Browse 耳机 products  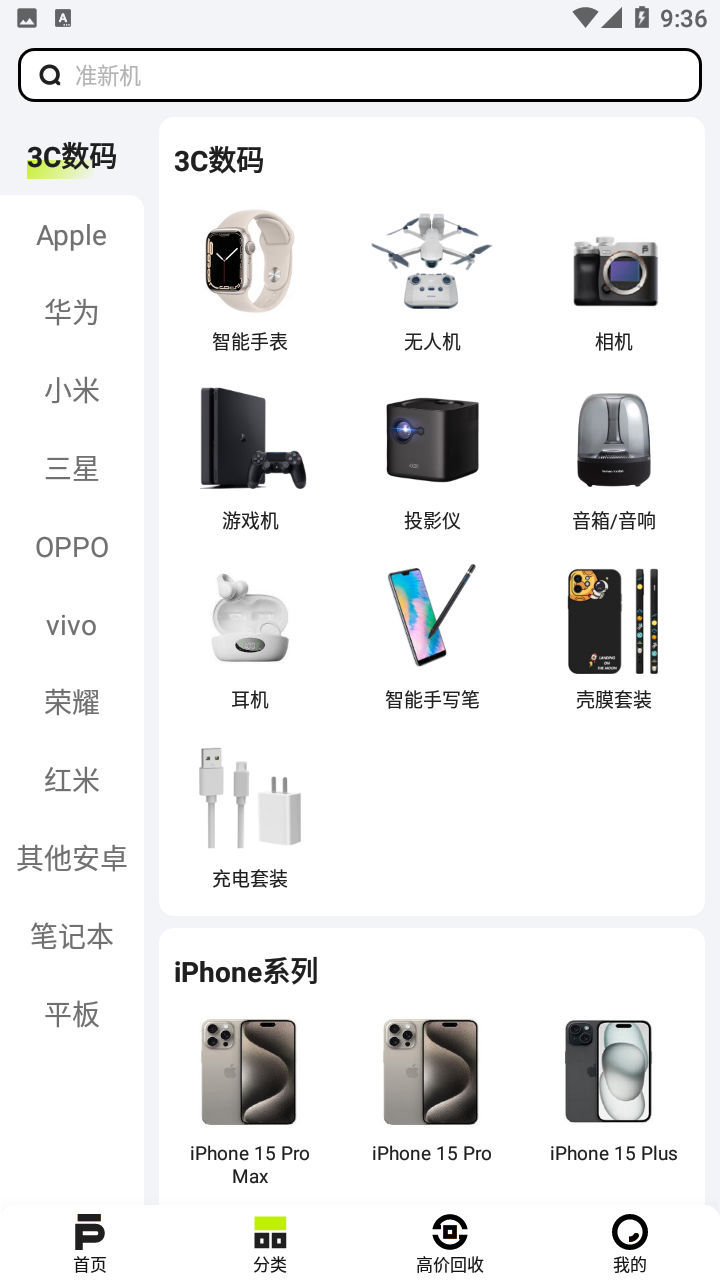point(250,638)
